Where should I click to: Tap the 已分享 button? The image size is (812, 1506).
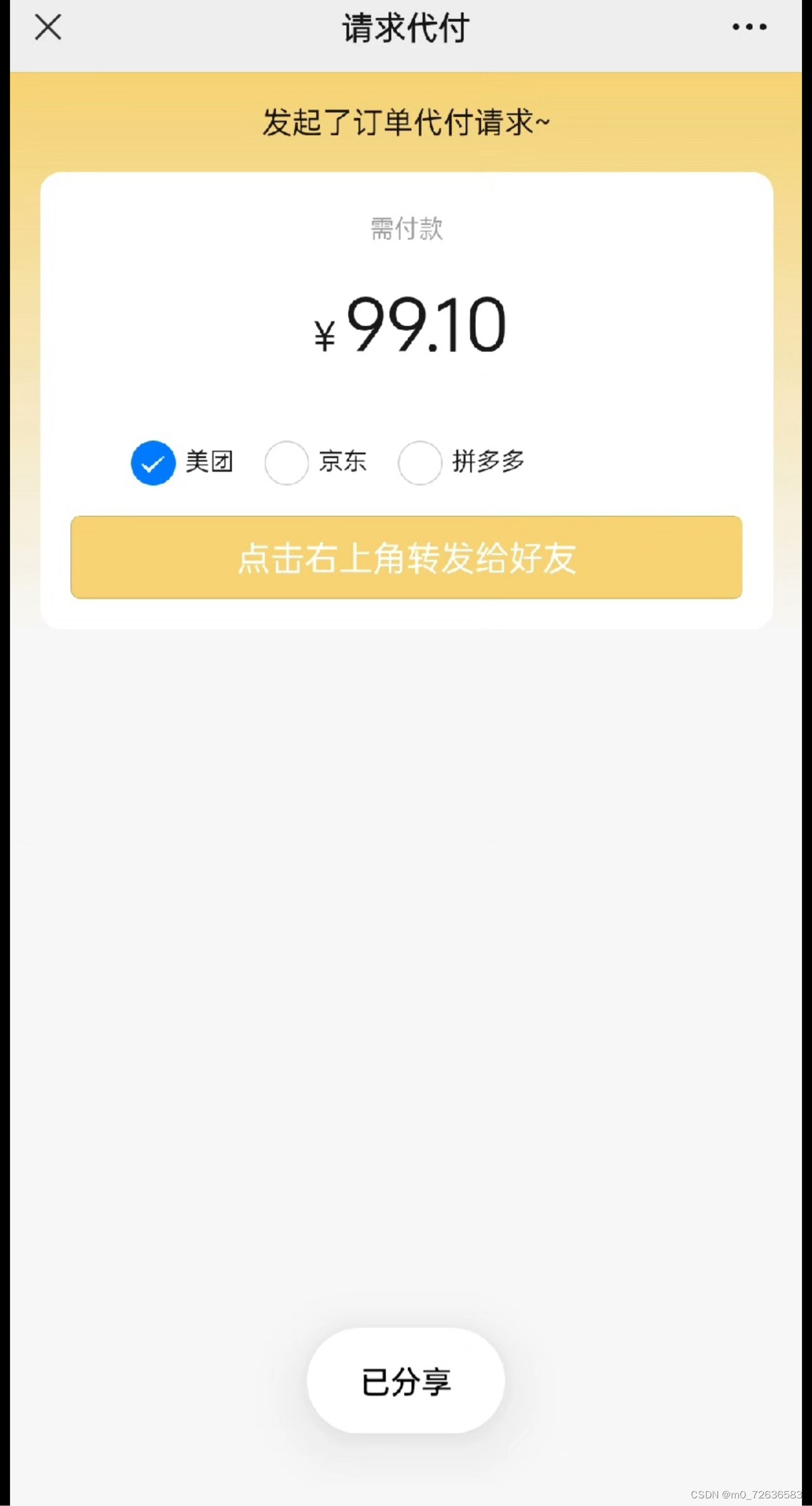pyautogui.click(x=406, y=1381)
